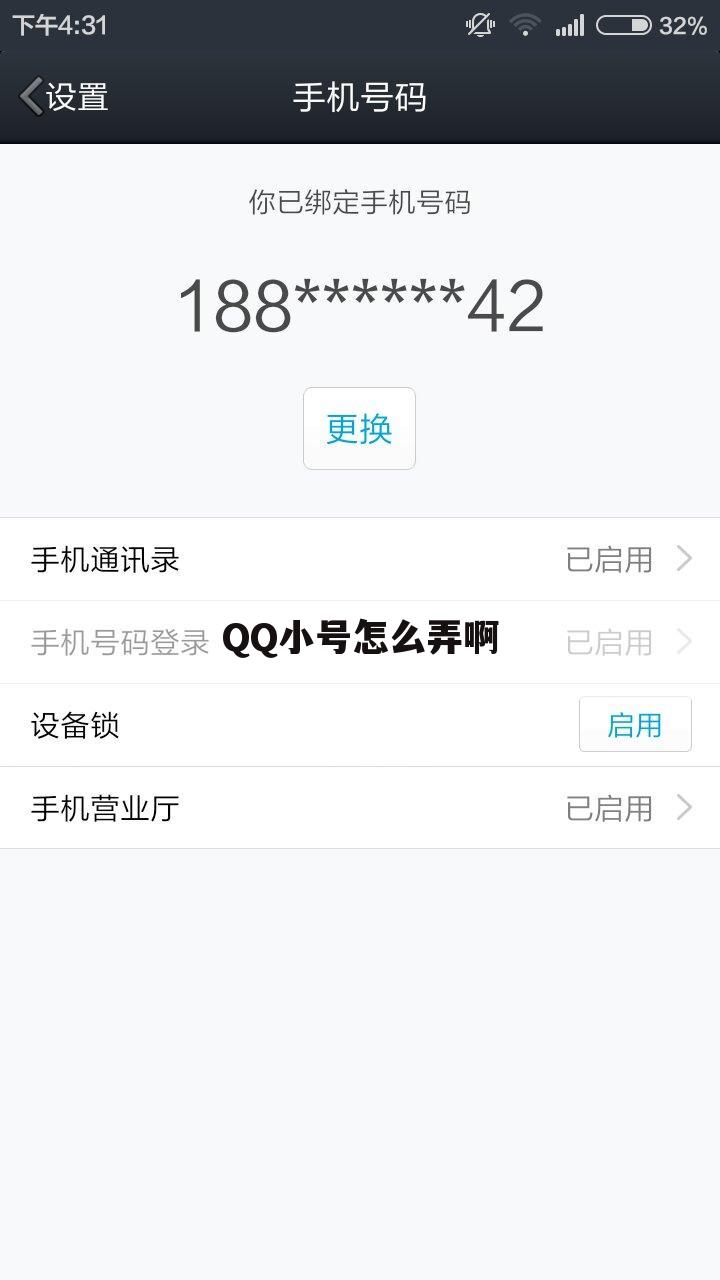Tap 启用 to enable 设备锁

click(x=635, y=725)
